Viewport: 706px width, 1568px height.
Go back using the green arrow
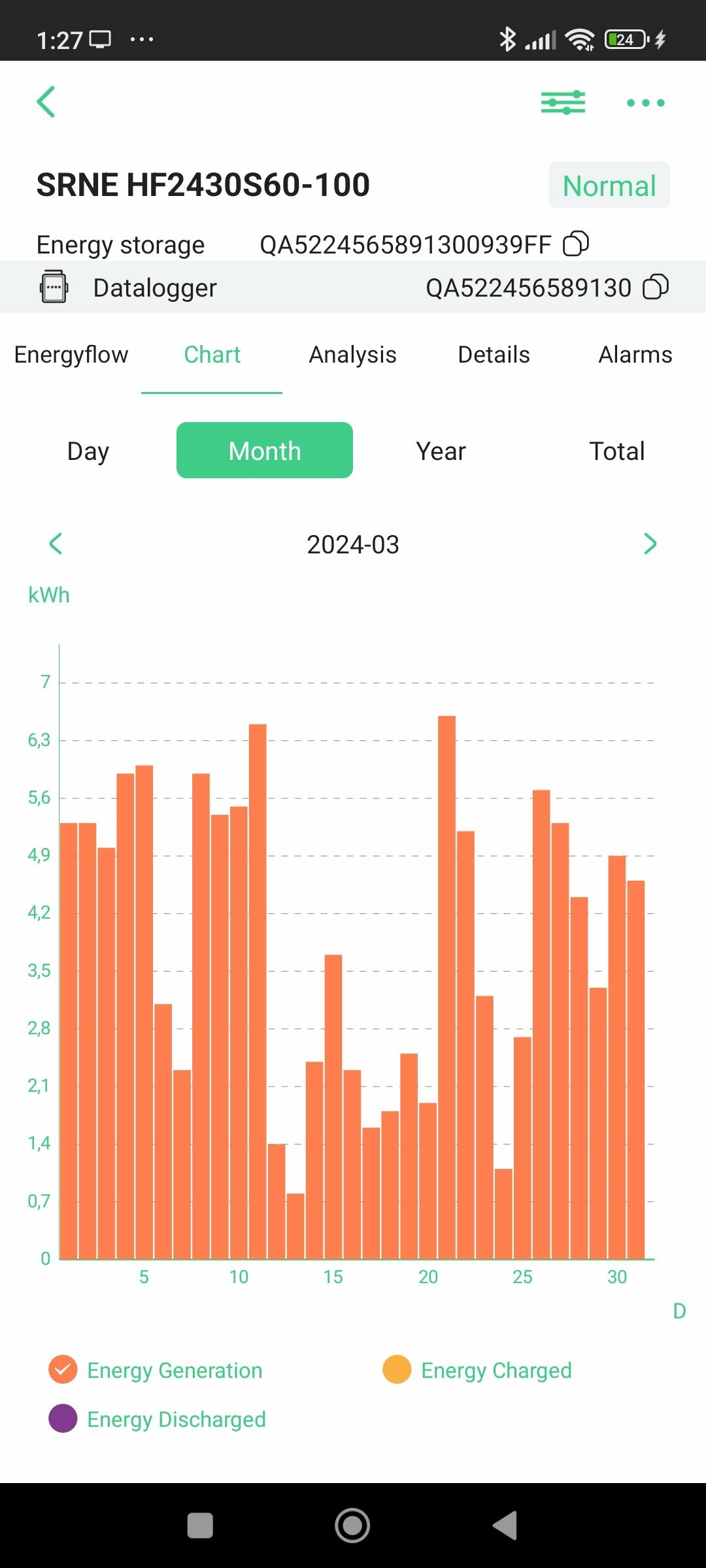[46, 102]
